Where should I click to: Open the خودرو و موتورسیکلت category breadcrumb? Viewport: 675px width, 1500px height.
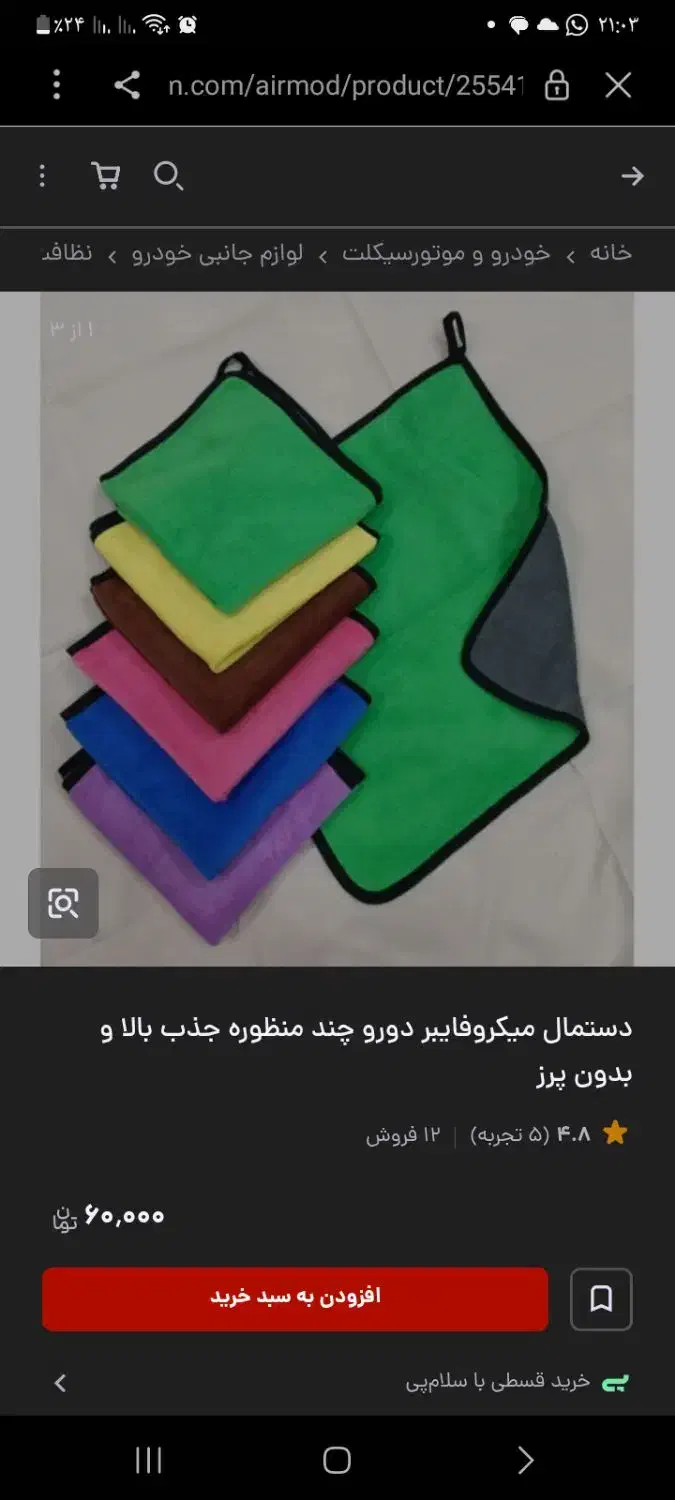(446, 254)
